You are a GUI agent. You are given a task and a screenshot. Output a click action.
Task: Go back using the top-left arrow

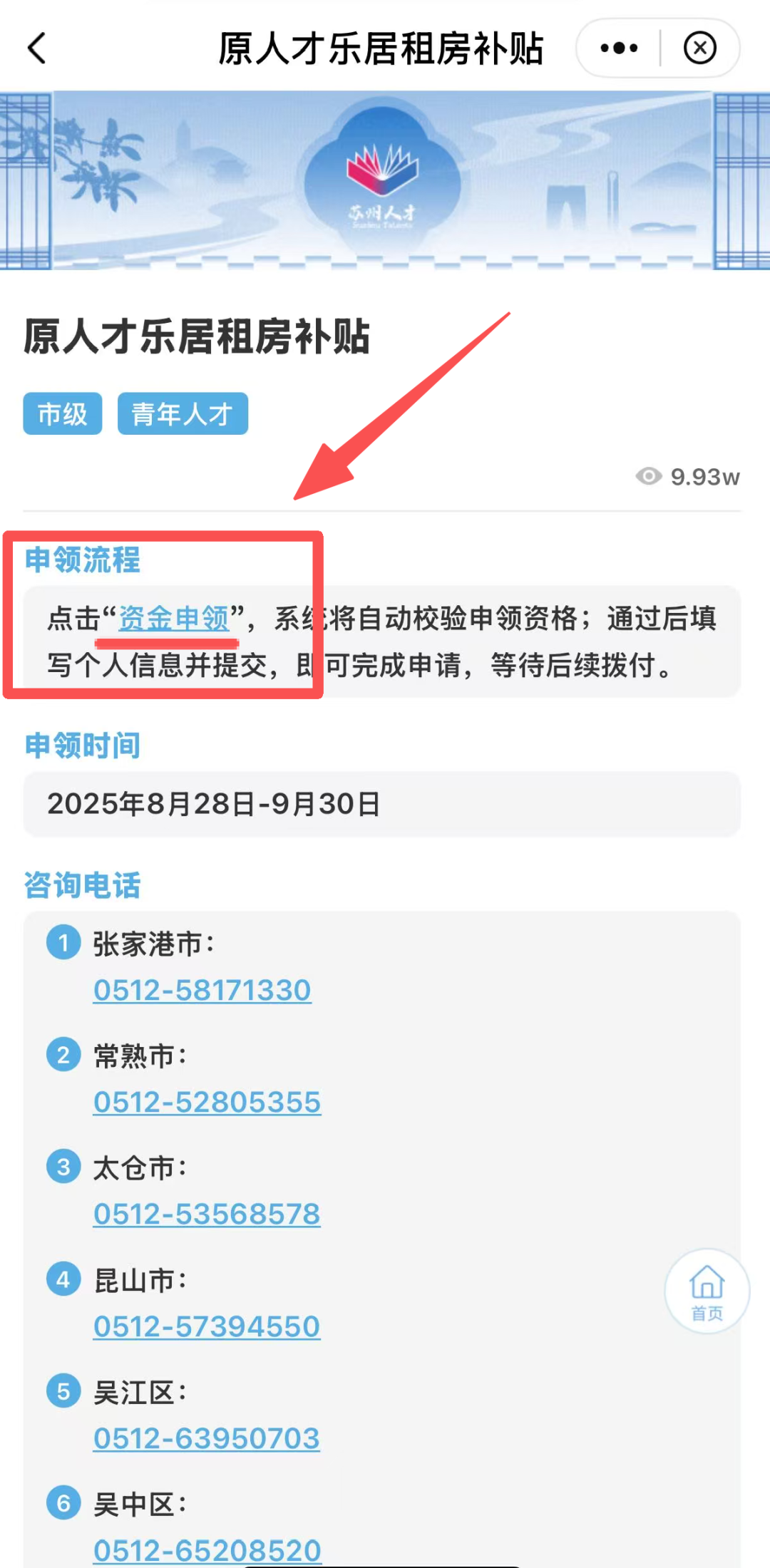37,48
